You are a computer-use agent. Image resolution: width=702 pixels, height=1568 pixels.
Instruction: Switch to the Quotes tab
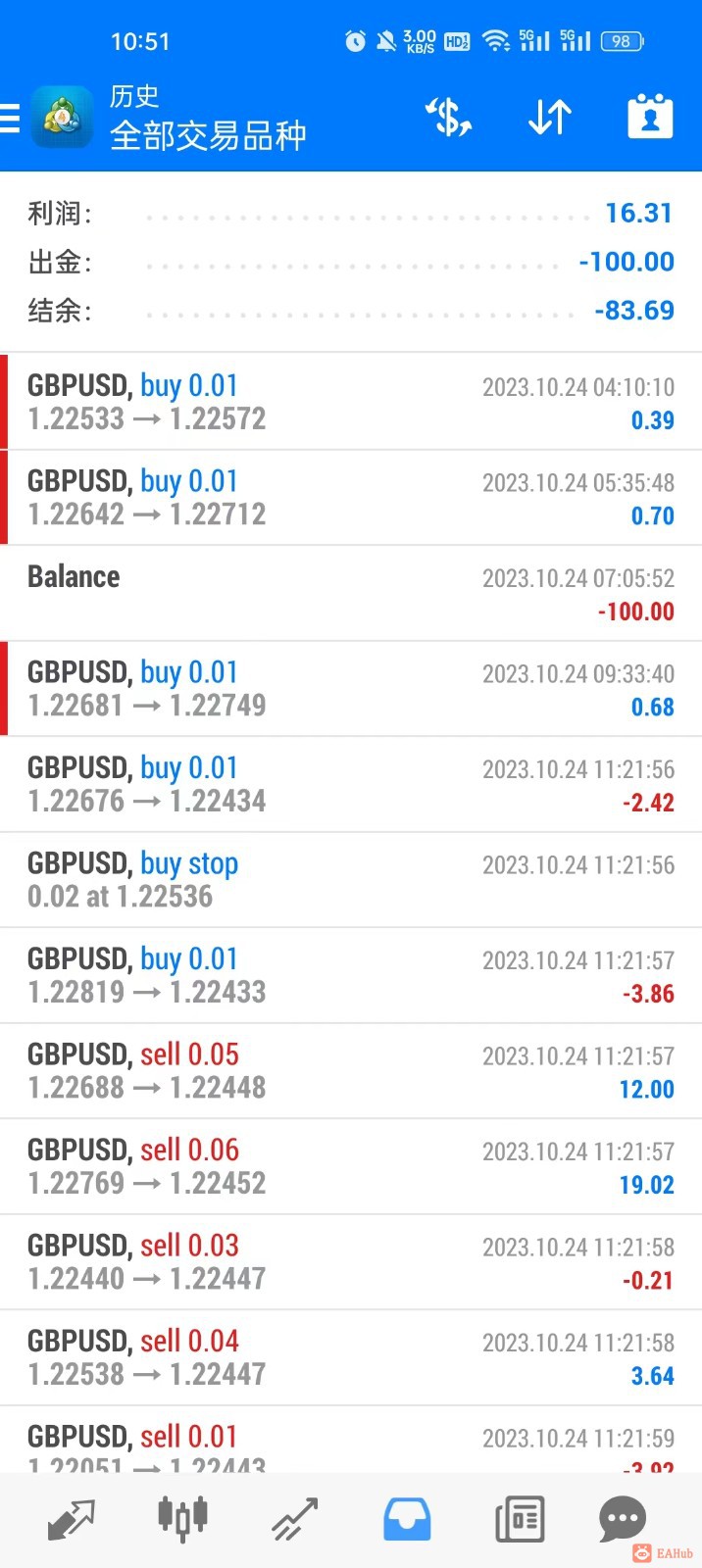[x=71, y=1519]
